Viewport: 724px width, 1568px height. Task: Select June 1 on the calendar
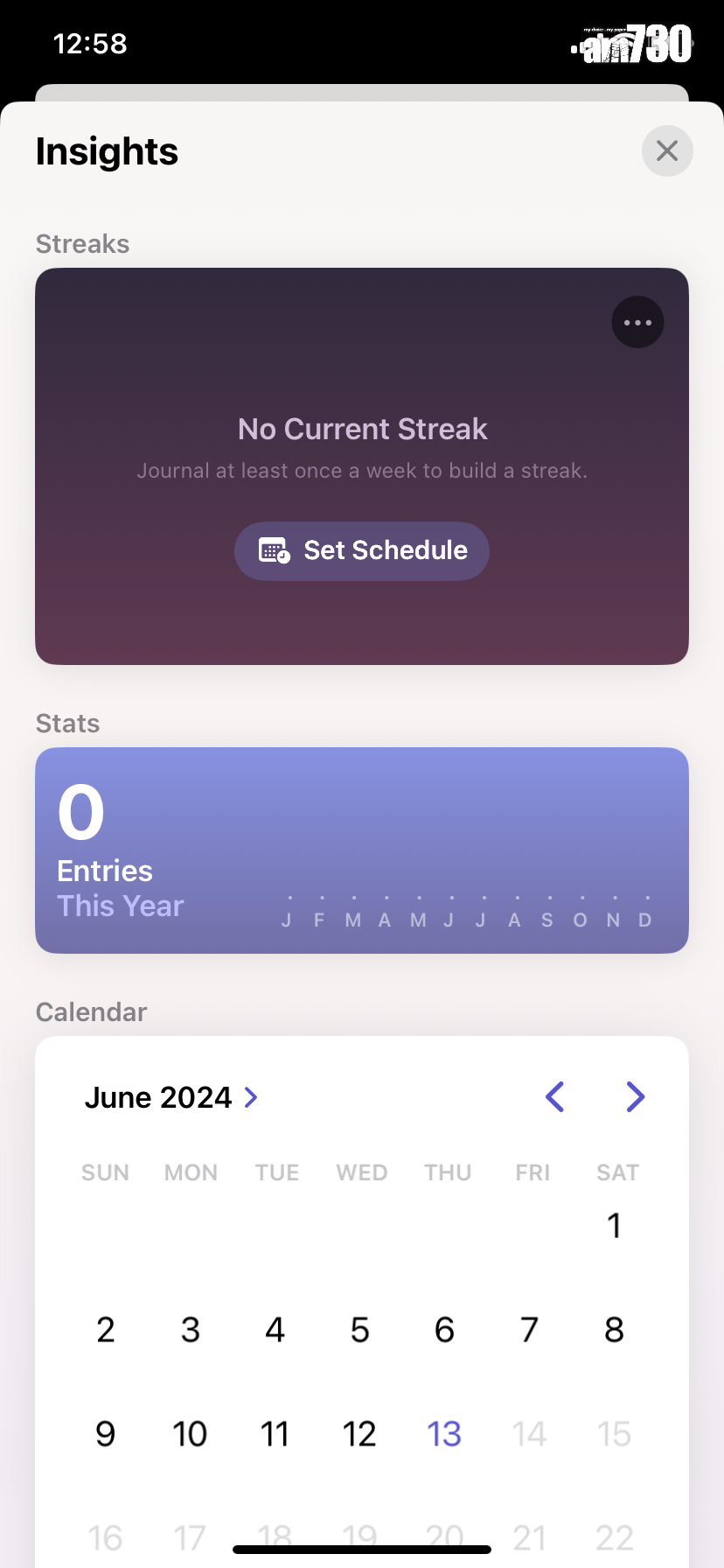click(615, 1225)
